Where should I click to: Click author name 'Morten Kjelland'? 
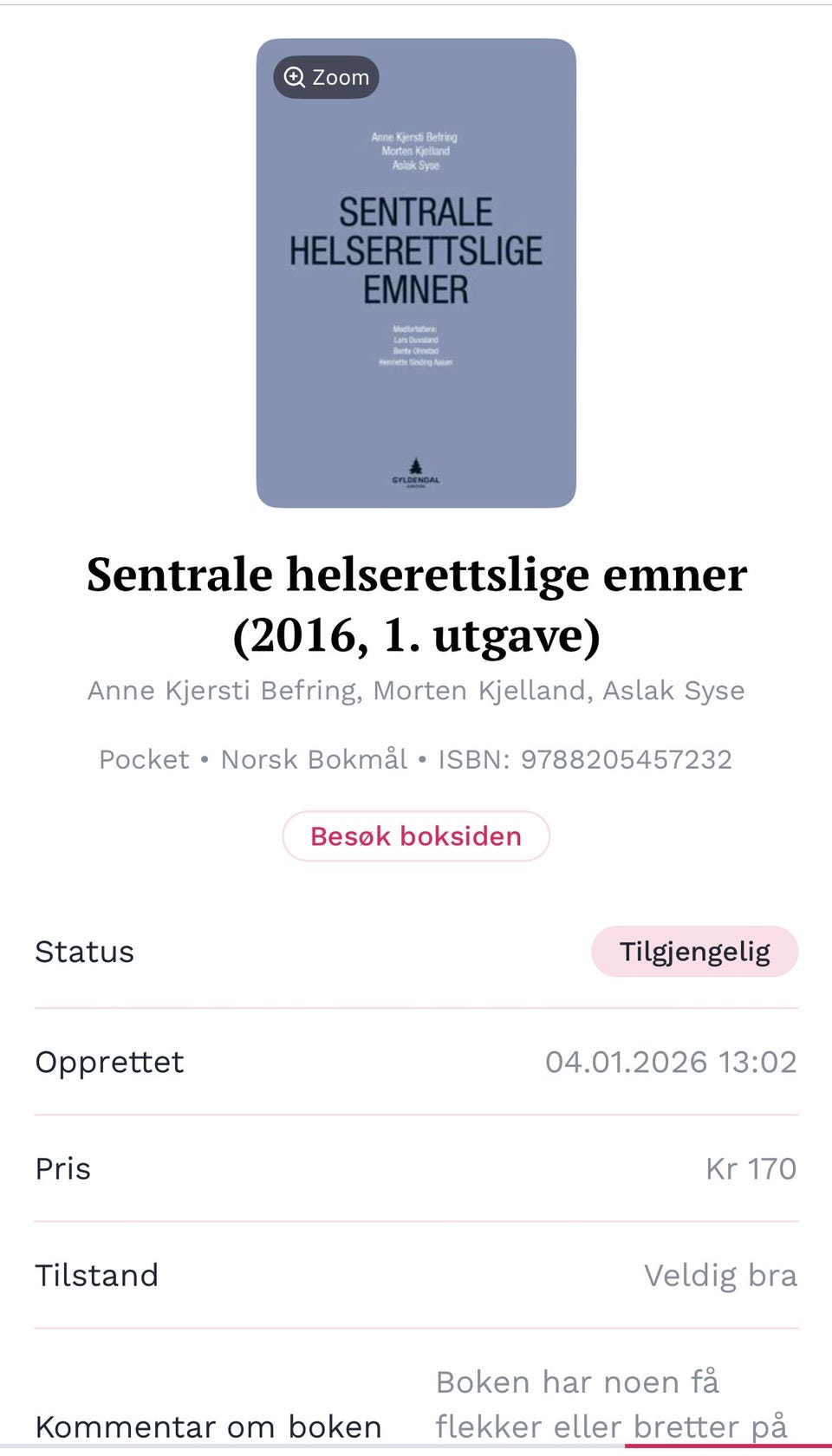[482, 691]
